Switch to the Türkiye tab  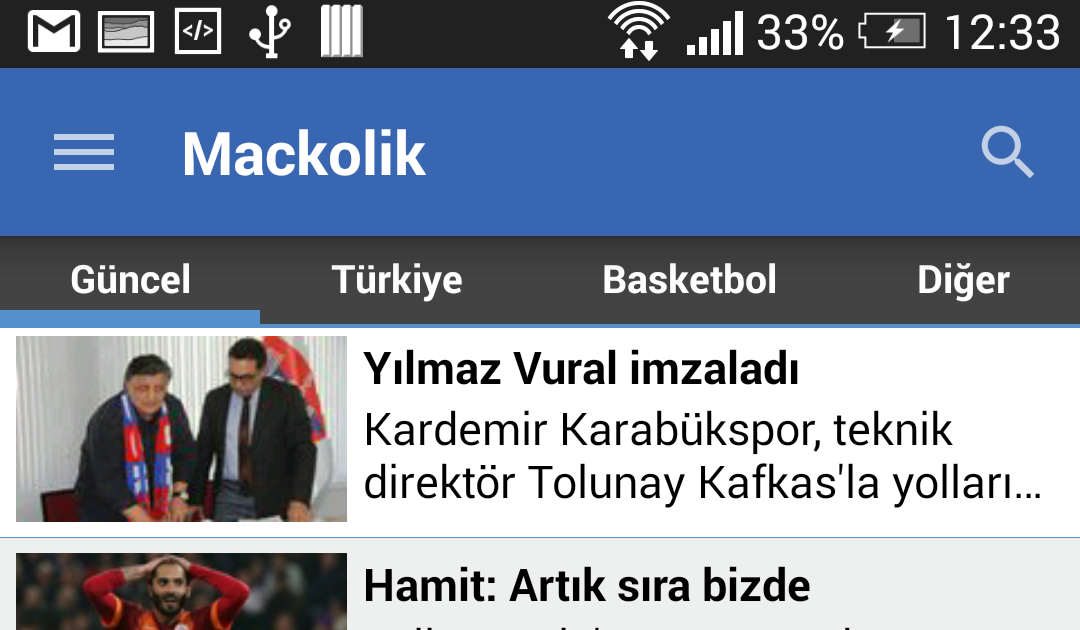pos(397,280)
